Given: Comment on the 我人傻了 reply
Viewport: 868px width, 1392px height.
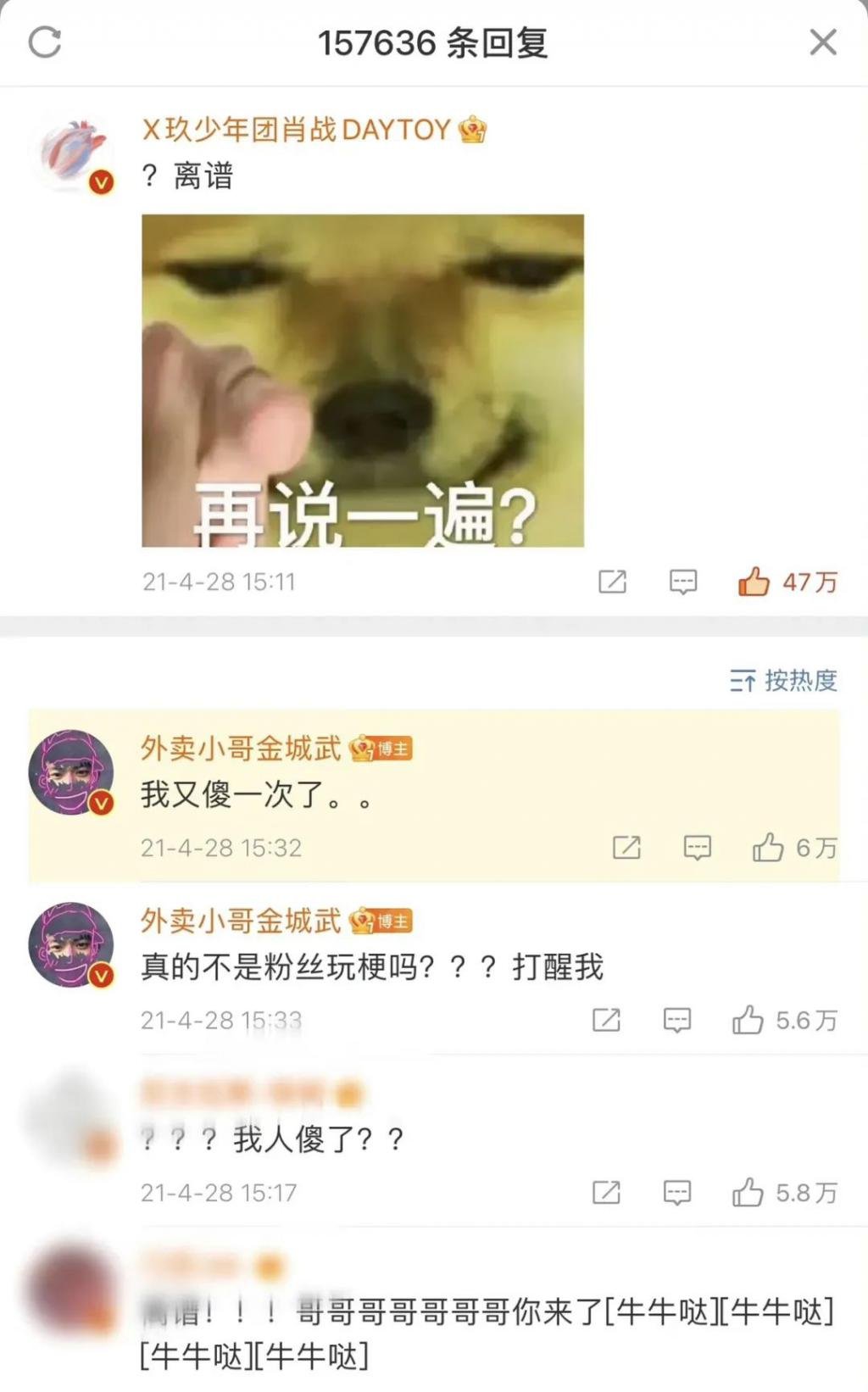Looking at the screenshot, I should tap(676, 1193).
